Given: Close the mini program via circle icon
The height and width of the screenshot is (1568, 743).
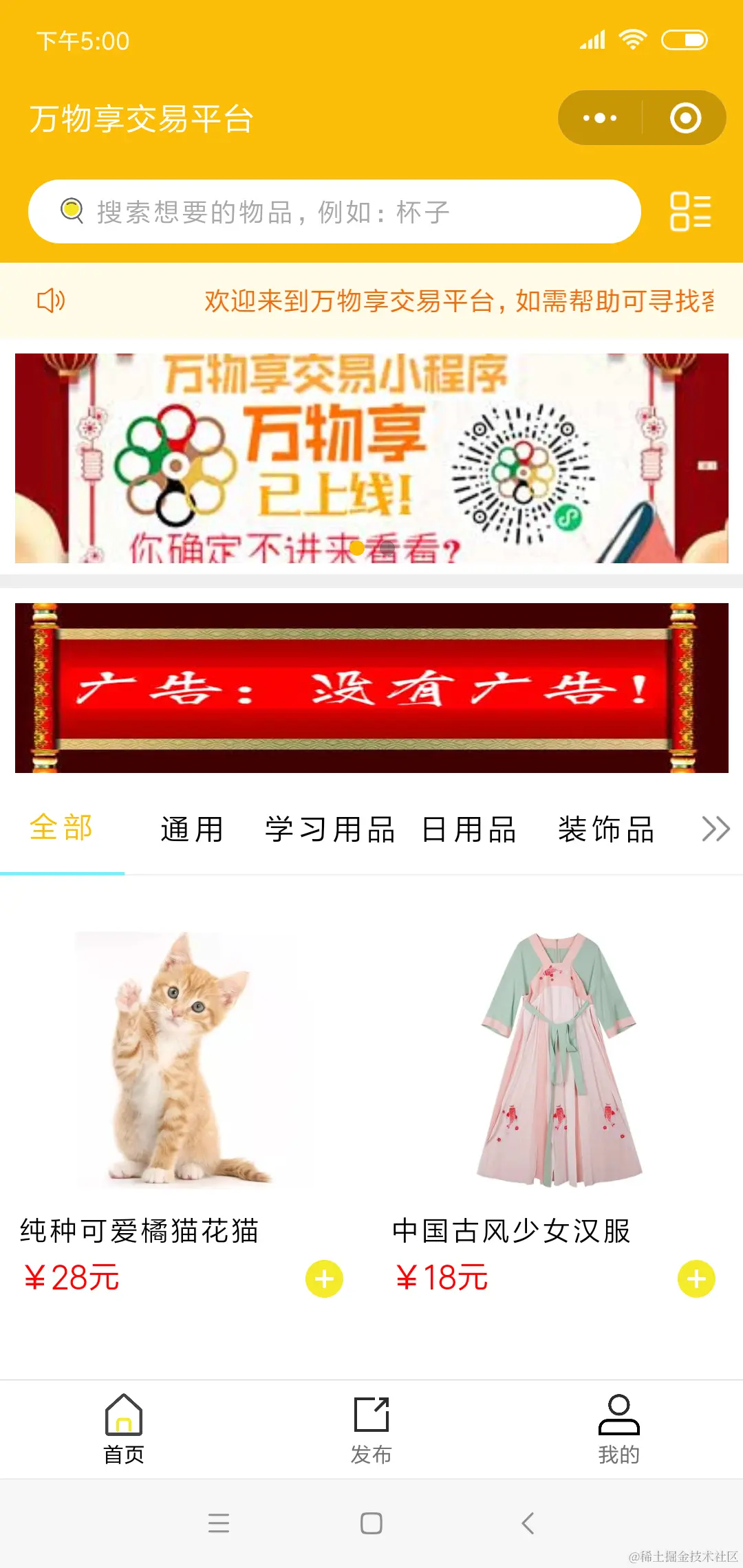Looking at the screenshot, I should (x=685, y=118).
